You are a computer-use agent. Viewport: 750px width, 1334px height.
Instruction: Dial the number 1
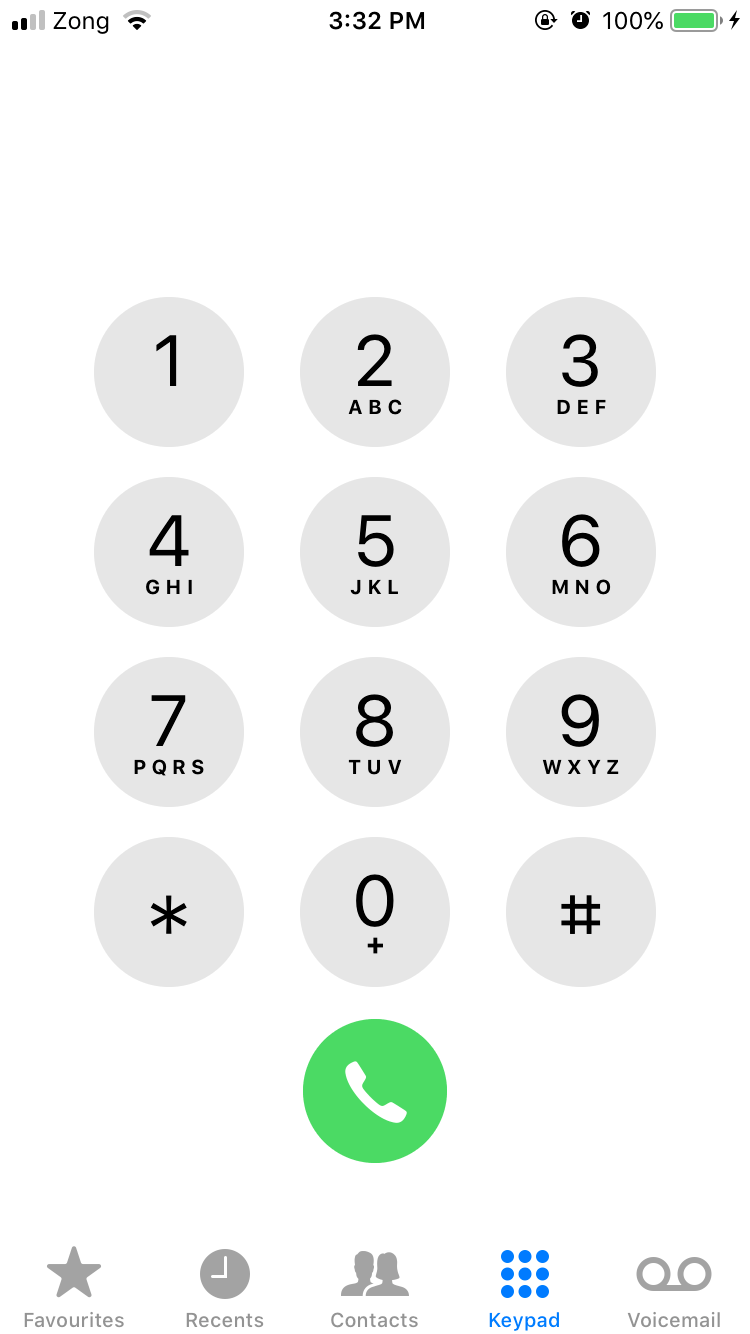coord(169,371)
